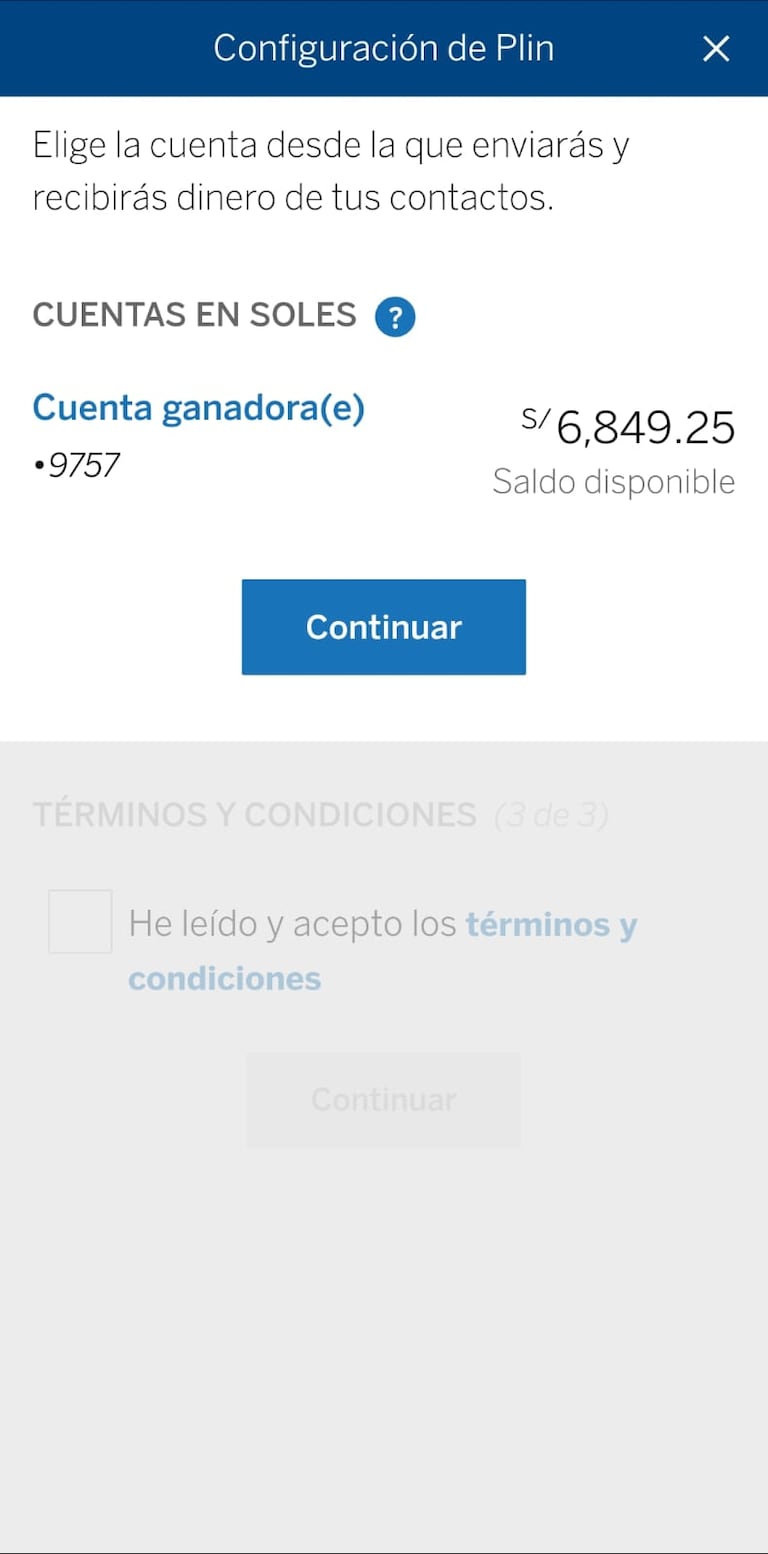Select the Cuenta ganadora(e) account
This screenshot has width=768, height=1554.
tap(199, 409)
